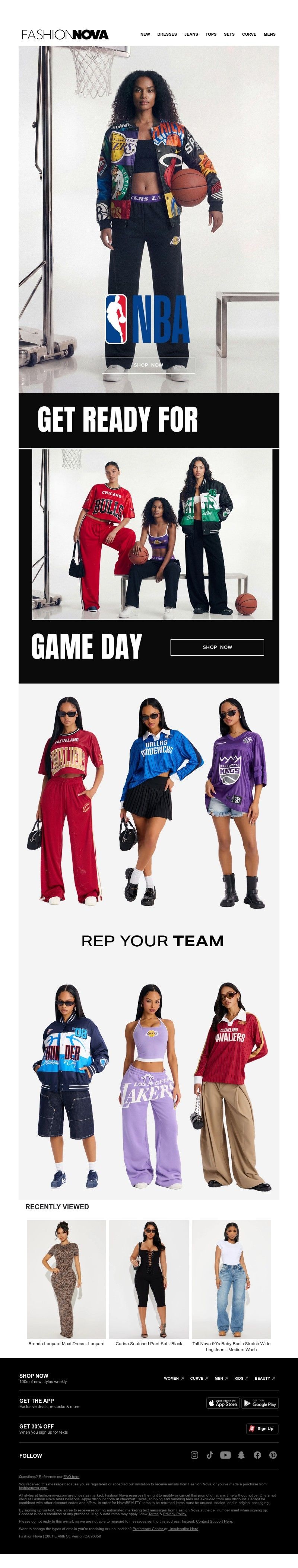The width and height of the screenshot is (298, 1568).
Task: Download from the App Store
Action: click(223, 1403)
